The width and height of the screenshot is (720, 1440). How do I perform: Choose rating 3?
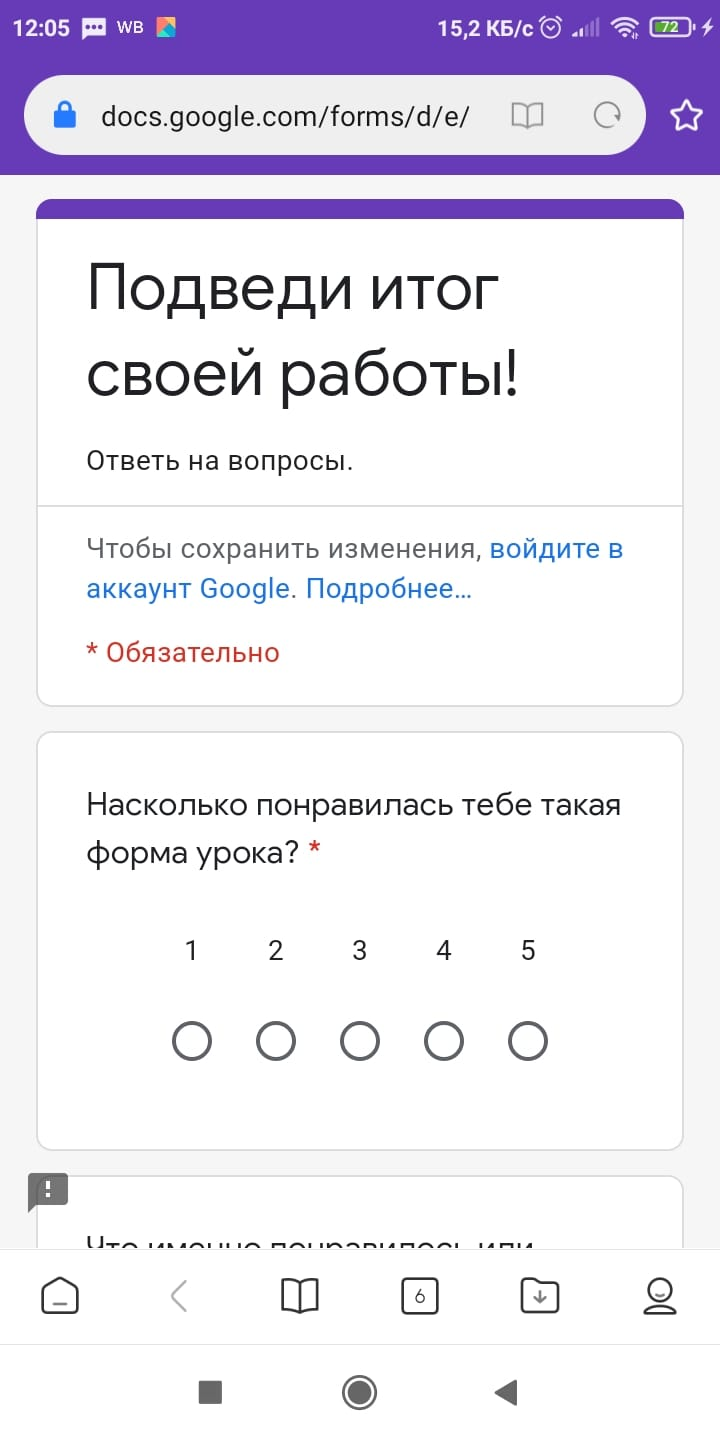[360, 1041]
